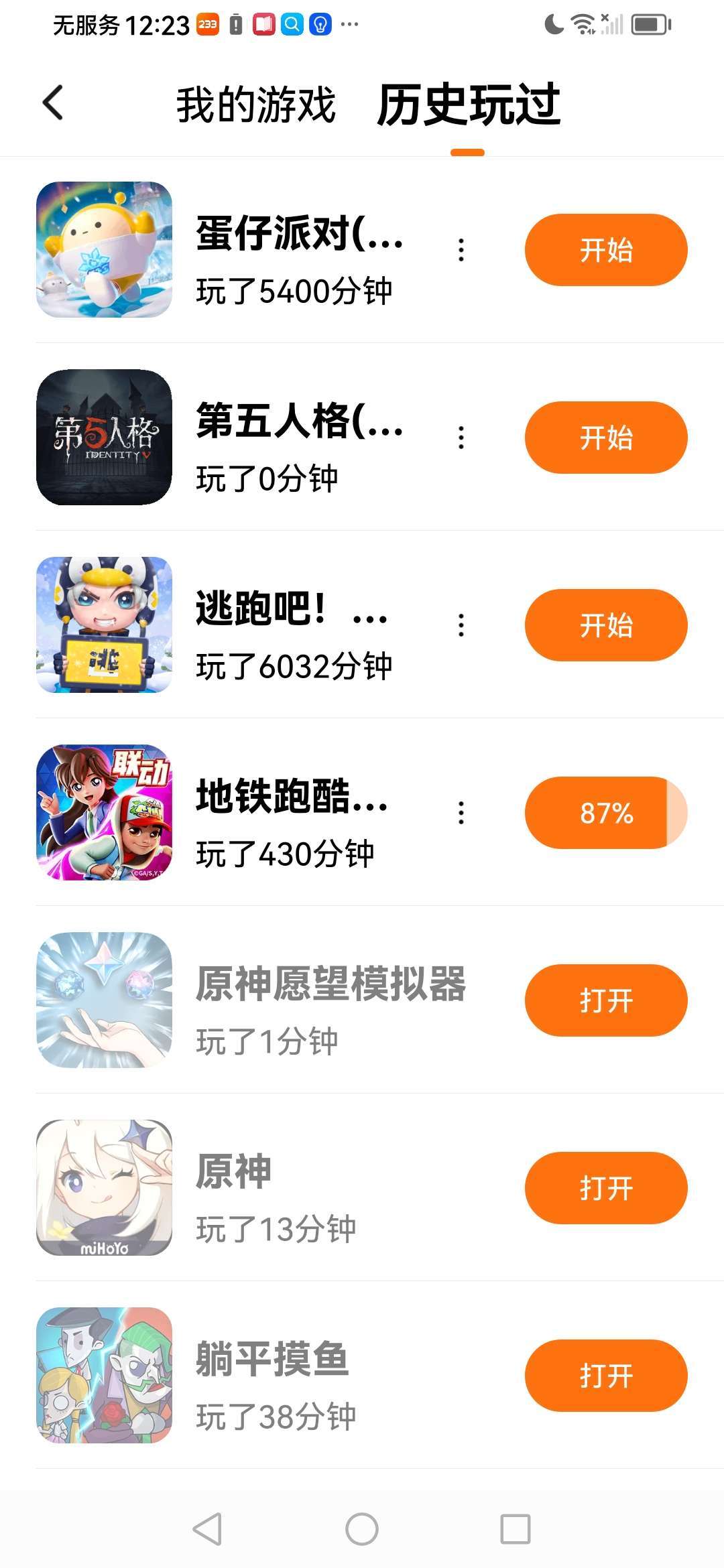Tap 打开 beside 原神 (13分钟)
The width and height of the screenshot is (724, 1568).
click(605, 1188)
